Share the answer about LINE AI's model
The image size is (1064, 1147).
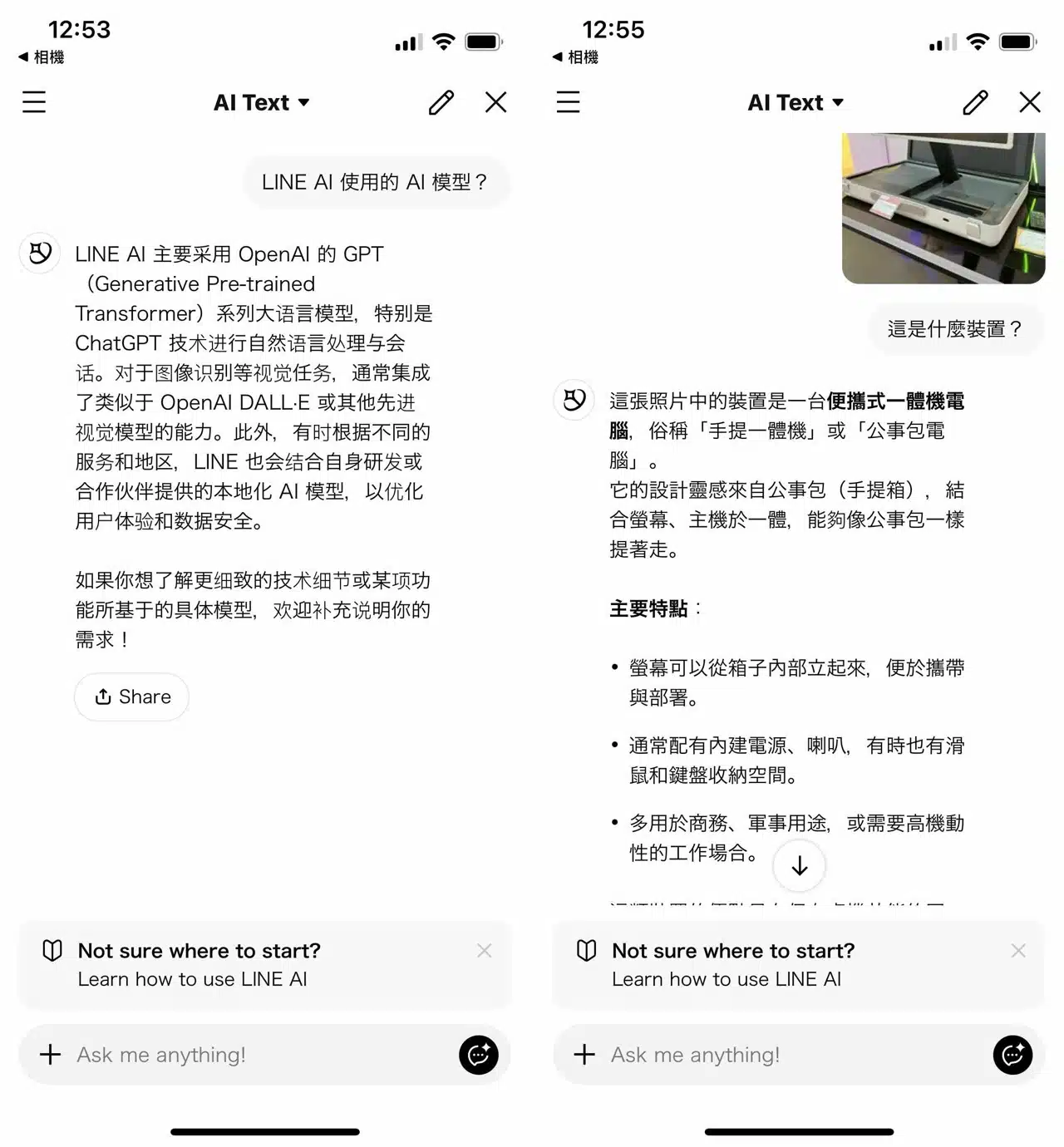[x=132, y=697]
